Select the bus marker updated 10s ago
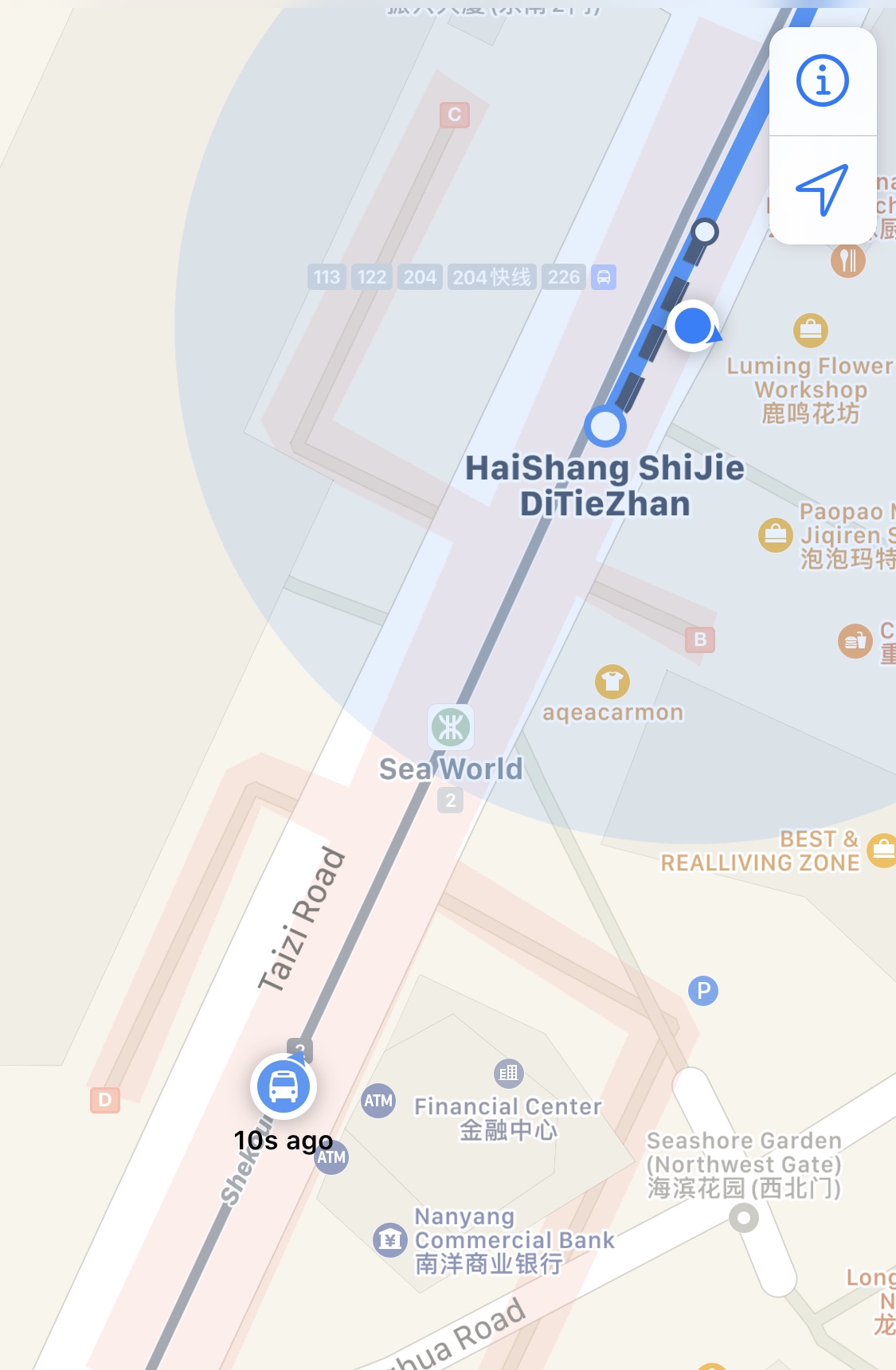The height and width of the screenshot is (1370, 896). pyautogui.click(x=284, y=1086)
